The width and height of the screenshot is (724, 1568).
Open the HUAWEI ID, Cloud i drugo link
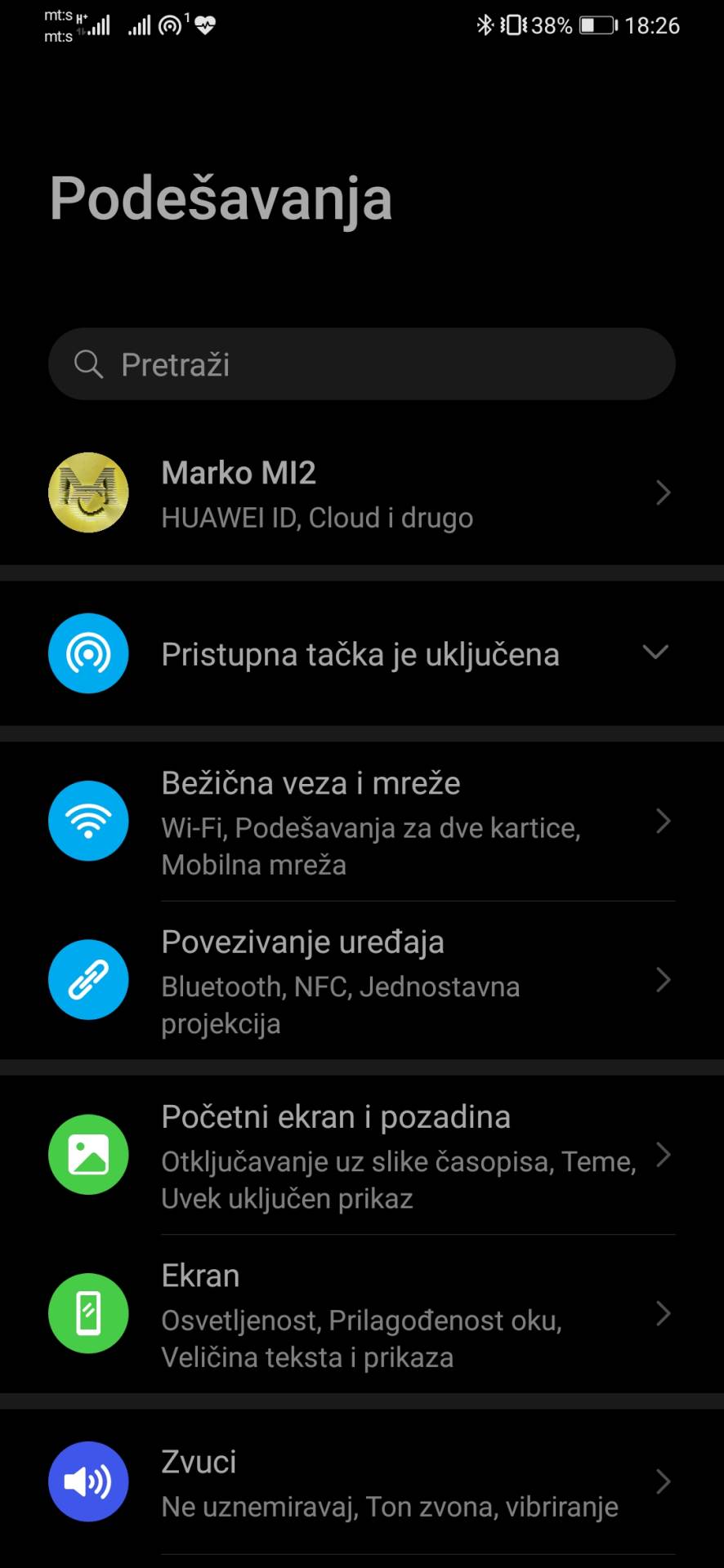[317, 517]
